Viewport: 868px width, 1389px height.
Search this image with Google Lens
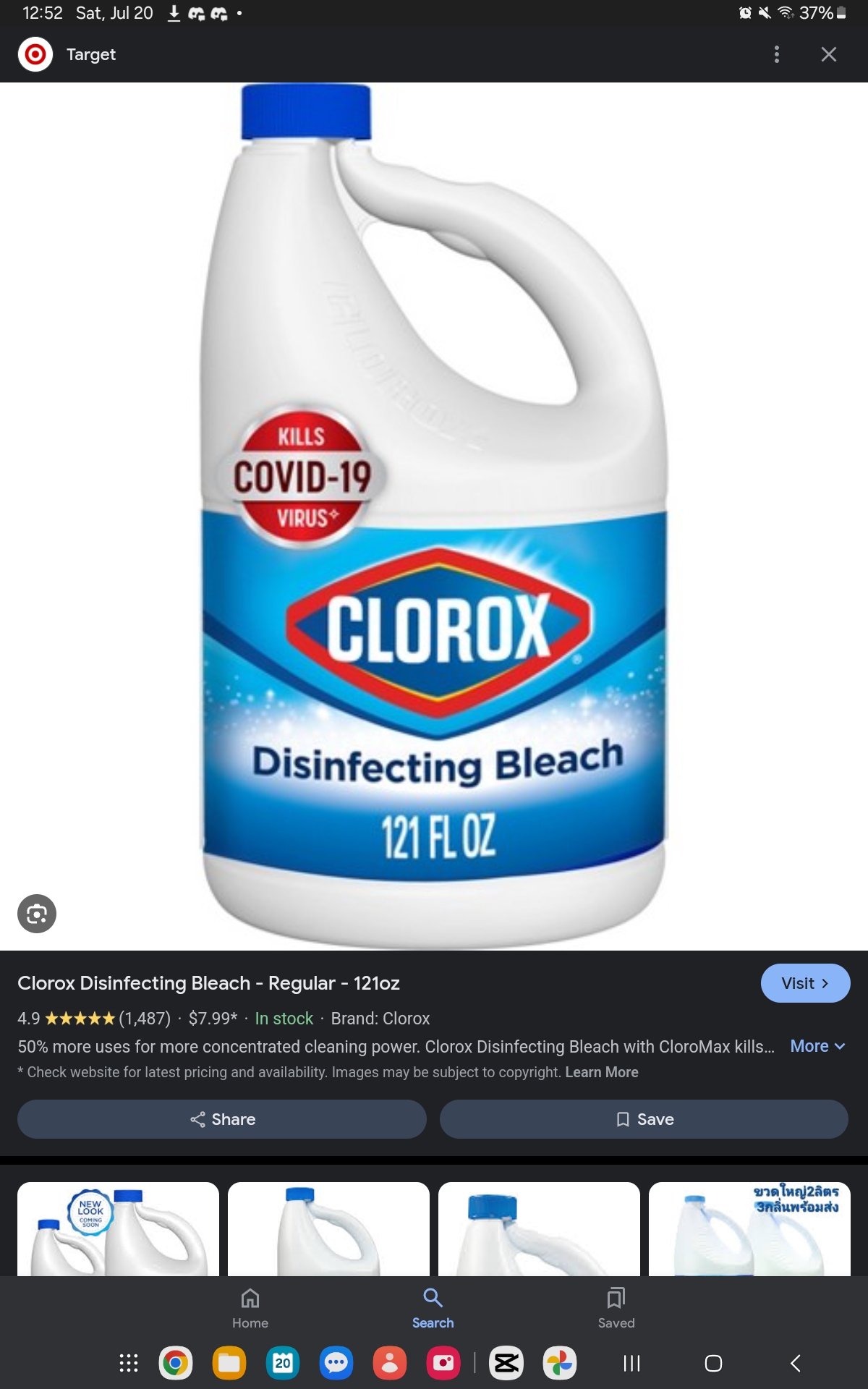coord(37,914)
